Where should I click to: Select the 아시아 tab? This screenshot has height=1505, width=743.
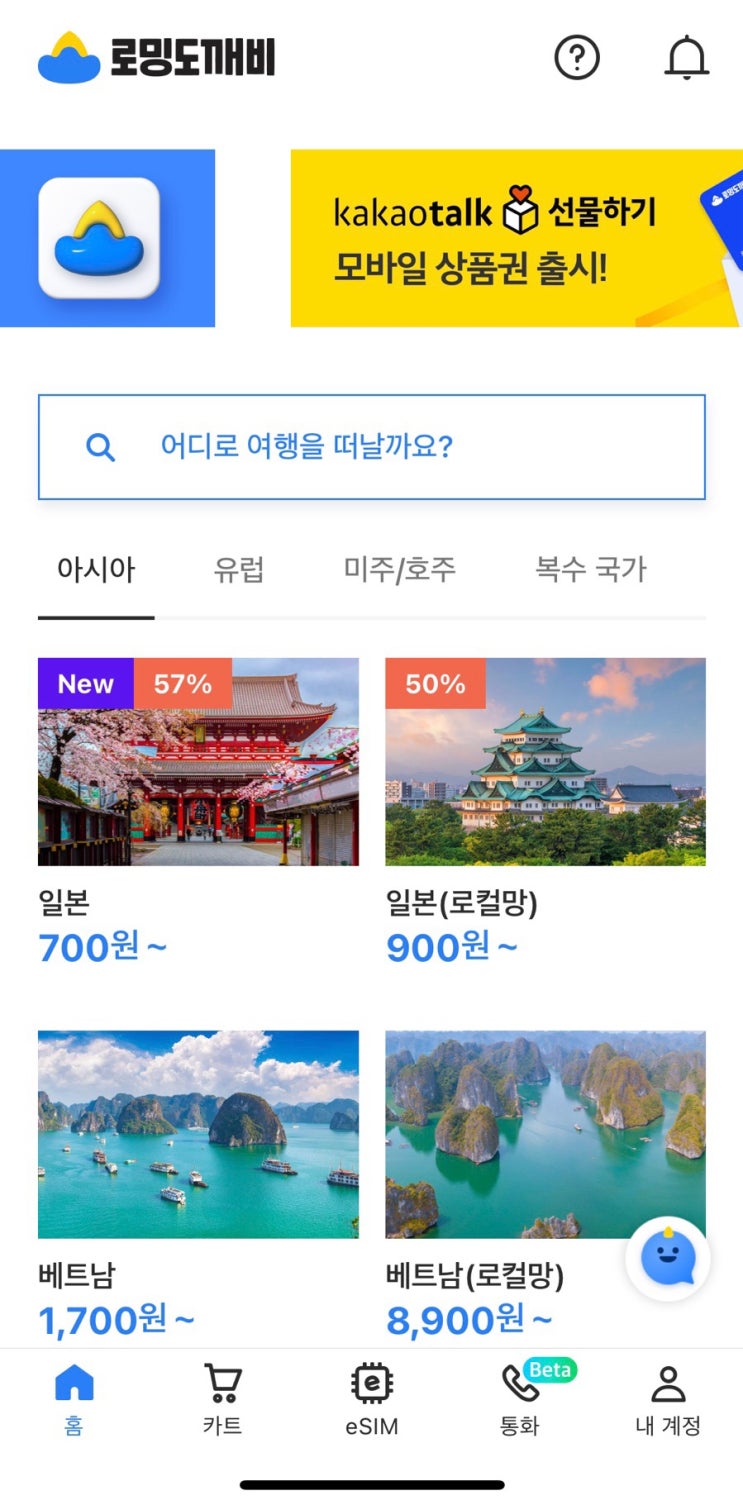click(x=96, y=571)
